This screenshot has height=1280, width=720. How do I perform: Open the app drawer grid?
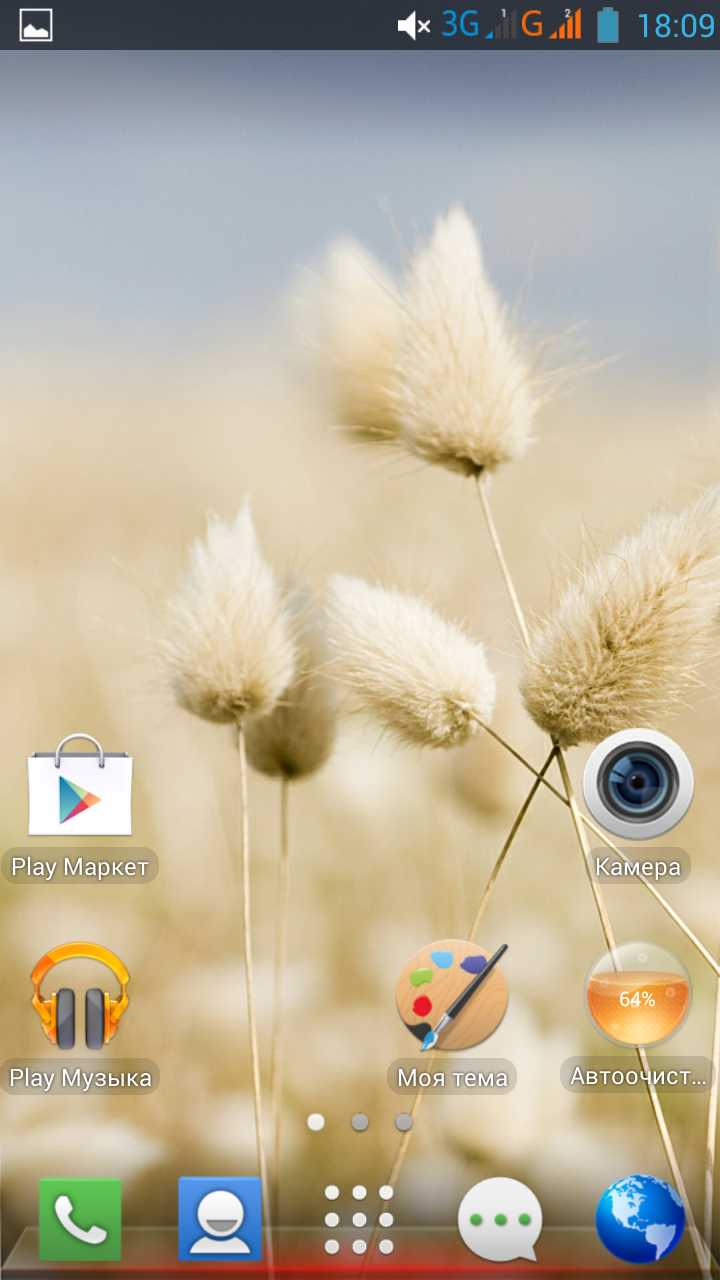pos(359,1219)
